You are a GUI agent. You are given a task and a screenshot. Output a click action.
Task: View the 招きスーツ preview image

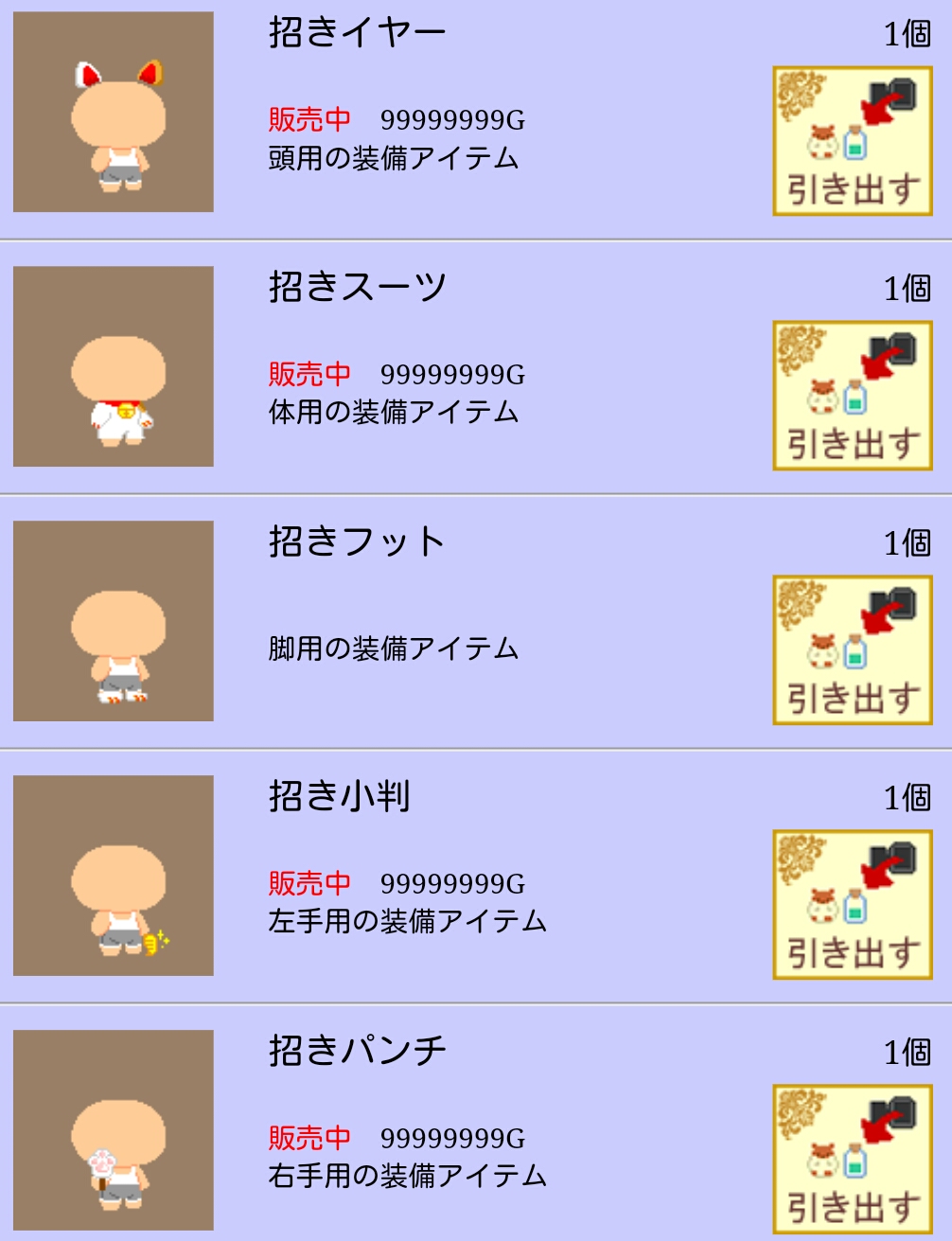pyautogui.click(x=114, y=366)
